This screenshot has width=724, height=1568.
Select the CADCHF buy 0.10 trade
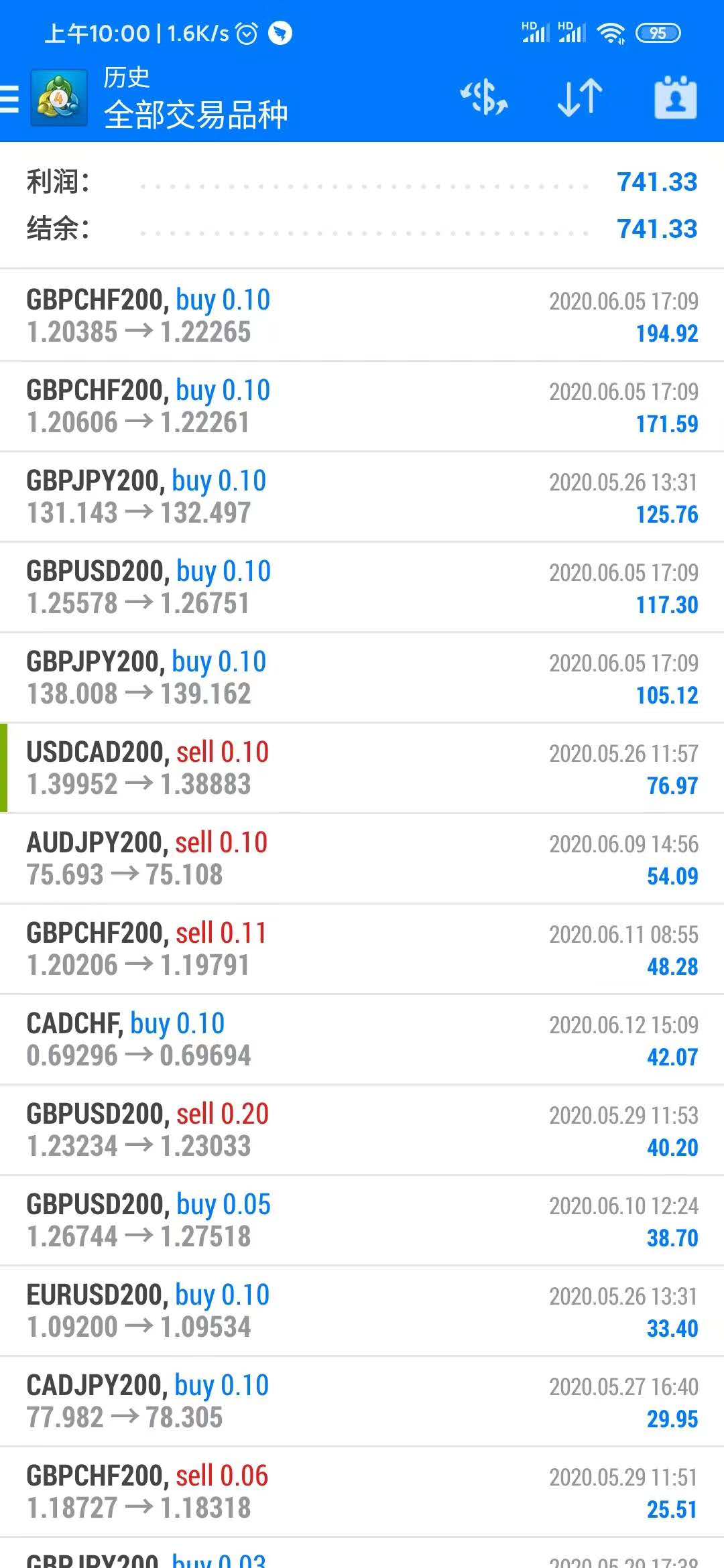(x=362, y=1039)
